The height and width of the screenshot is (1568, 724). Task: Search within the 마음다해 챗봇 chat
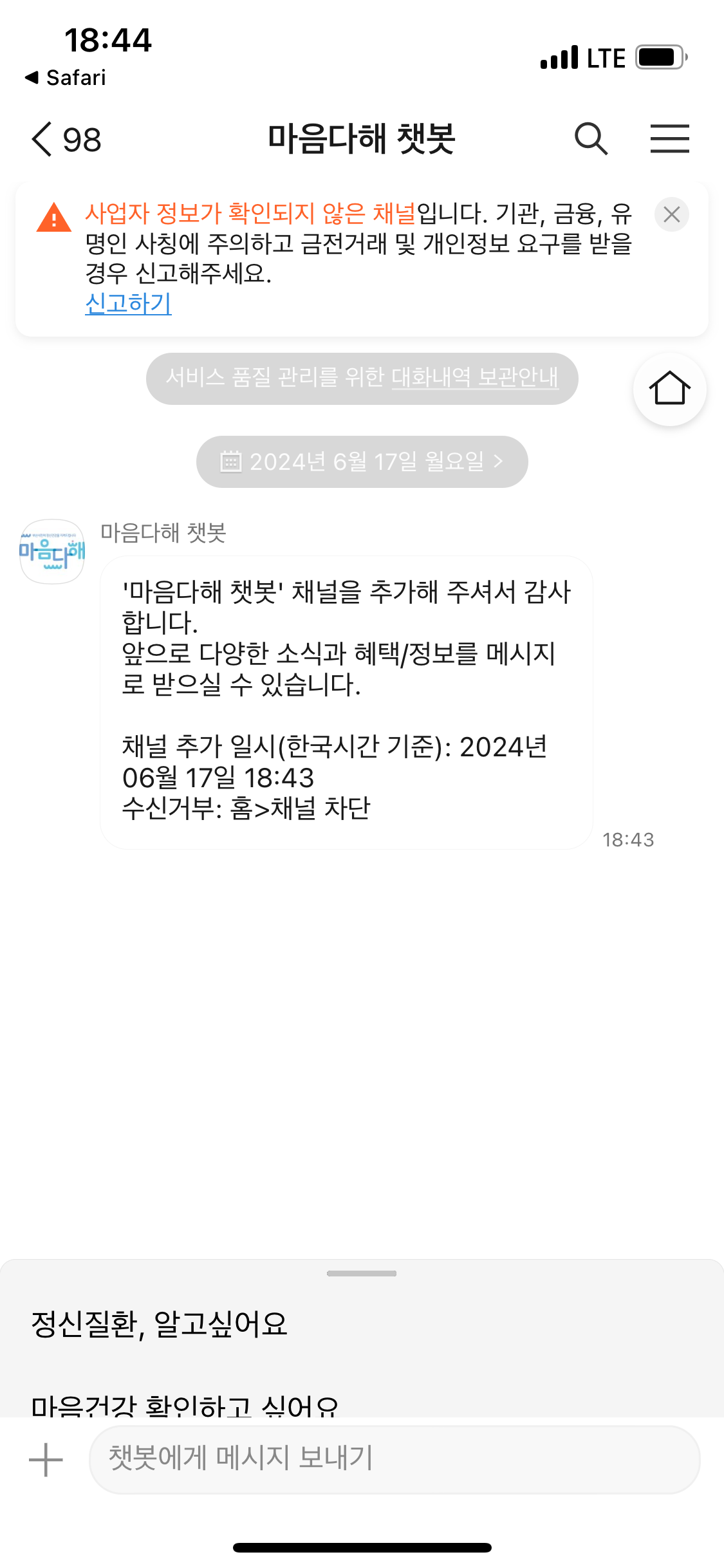point(591,139)
